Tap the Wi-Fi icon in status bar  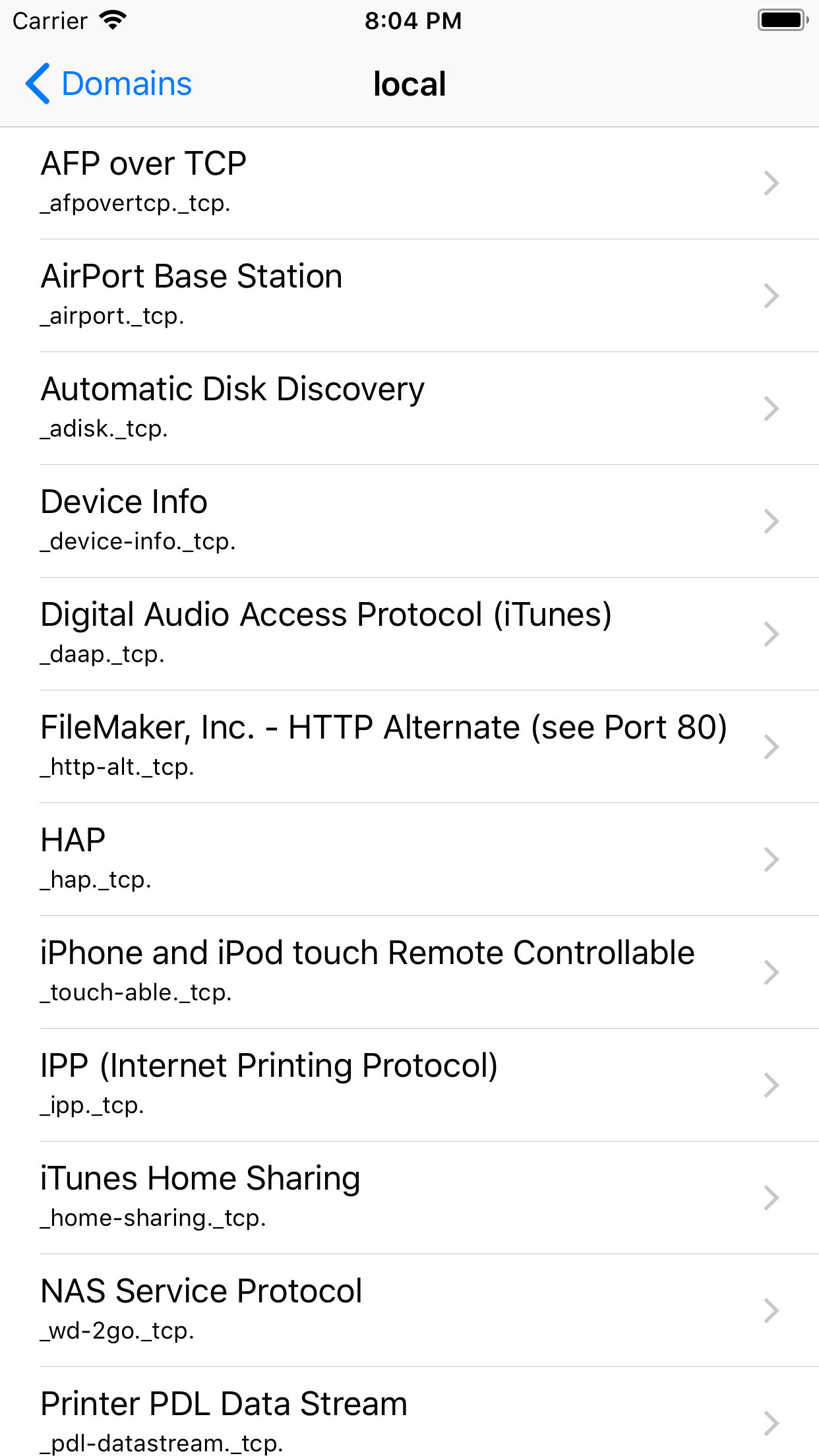coord(113,20)
